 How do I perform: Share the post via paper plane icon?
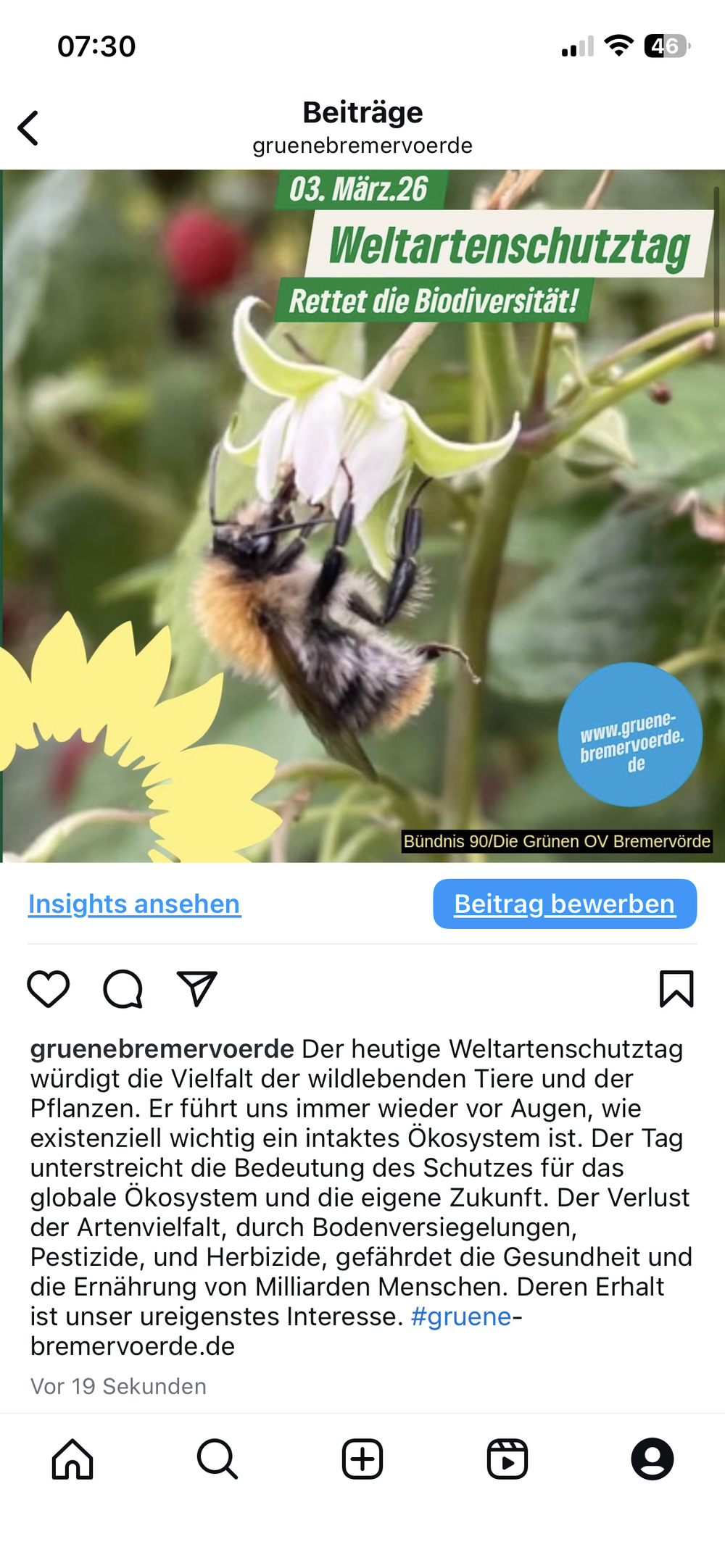[x=197, y=988]
